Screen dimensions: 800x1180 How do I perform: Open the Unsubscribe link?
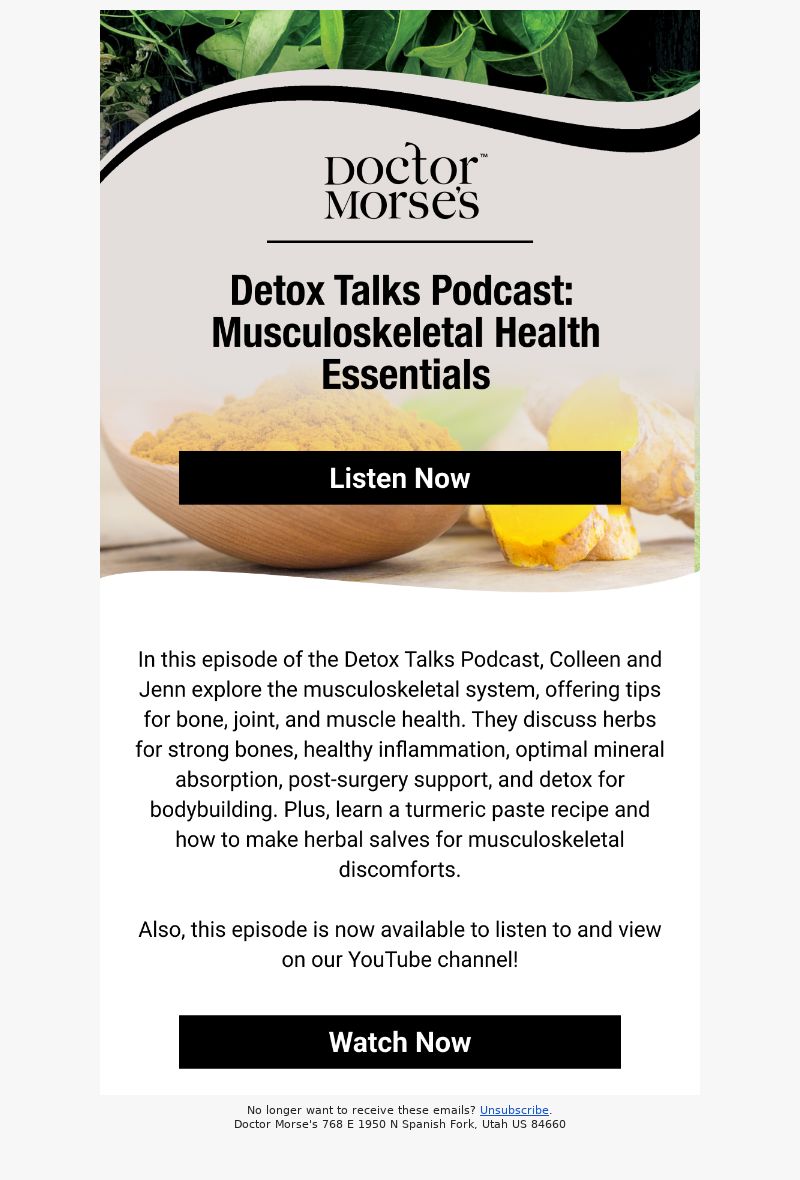(x=514, y=1110)
